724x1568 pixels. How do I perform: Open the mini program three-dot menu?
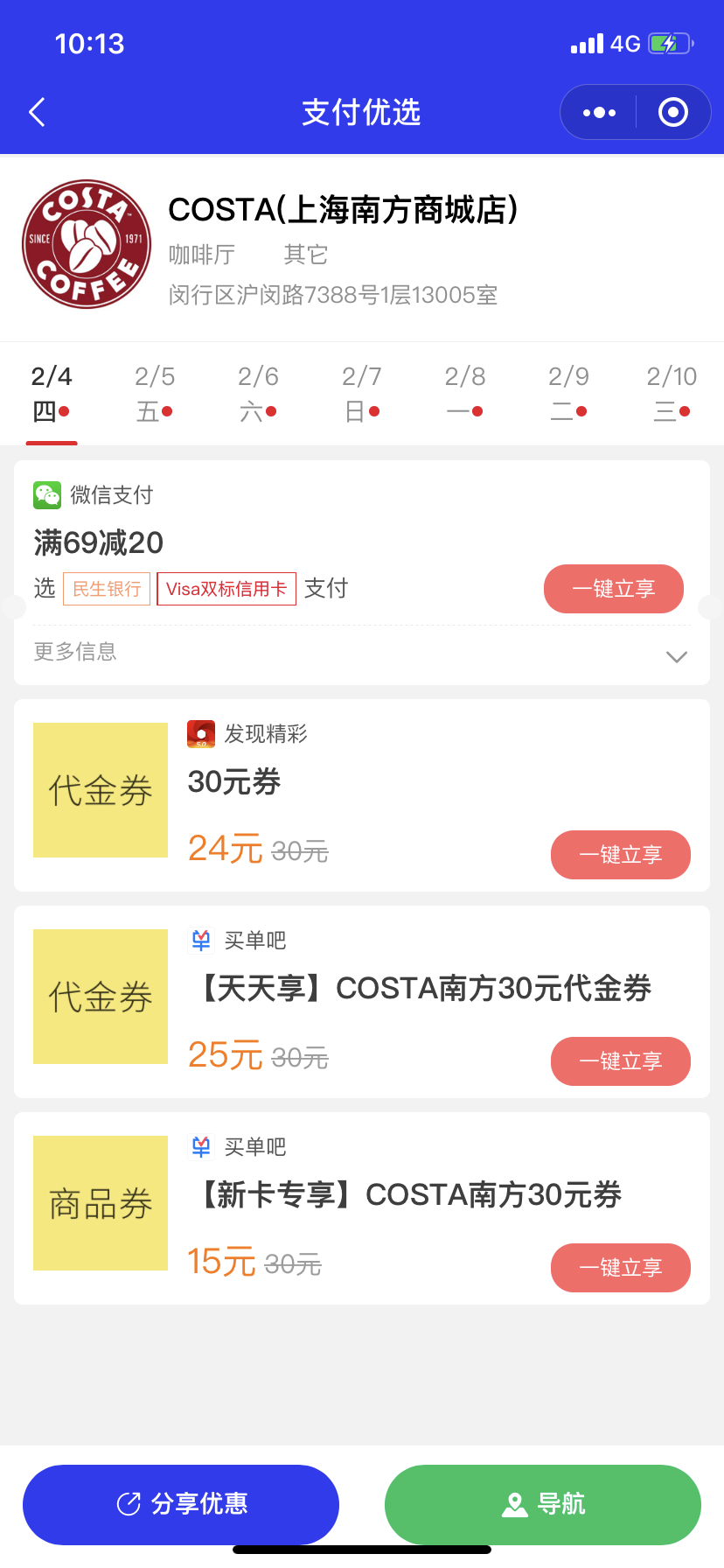[x=599, y=112]
